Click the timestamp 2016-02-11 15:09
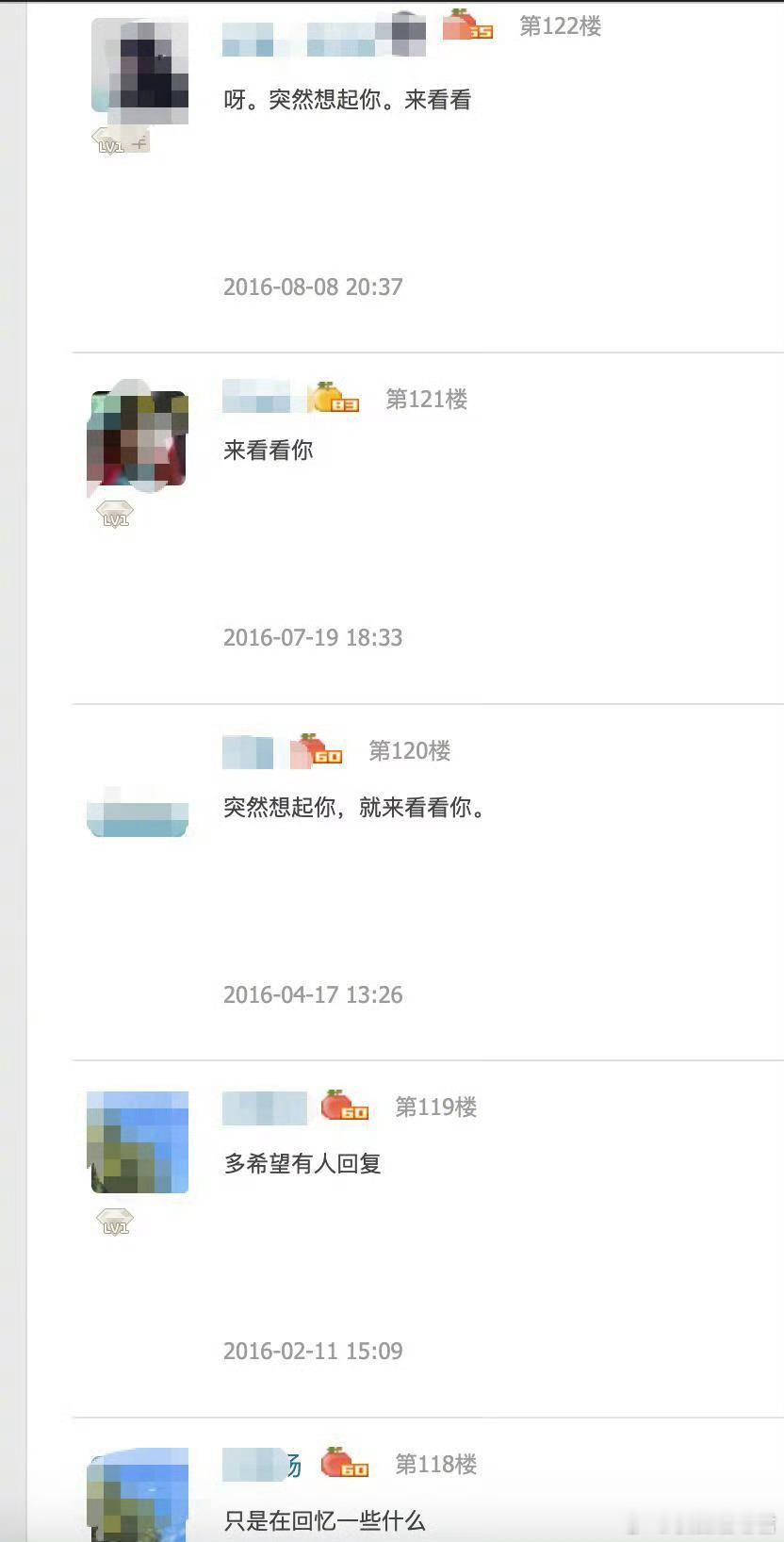The width and height of the screenshot is (784, 1542). [313, 1351]
